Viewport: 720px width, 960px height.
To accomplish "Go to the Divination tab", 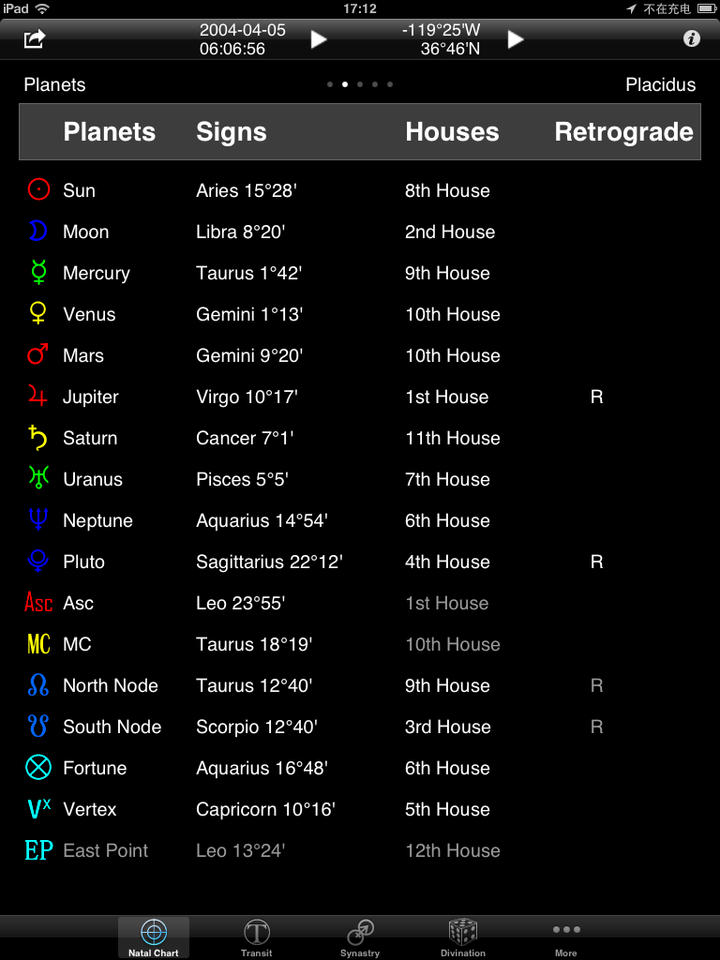I will (463, 937).
